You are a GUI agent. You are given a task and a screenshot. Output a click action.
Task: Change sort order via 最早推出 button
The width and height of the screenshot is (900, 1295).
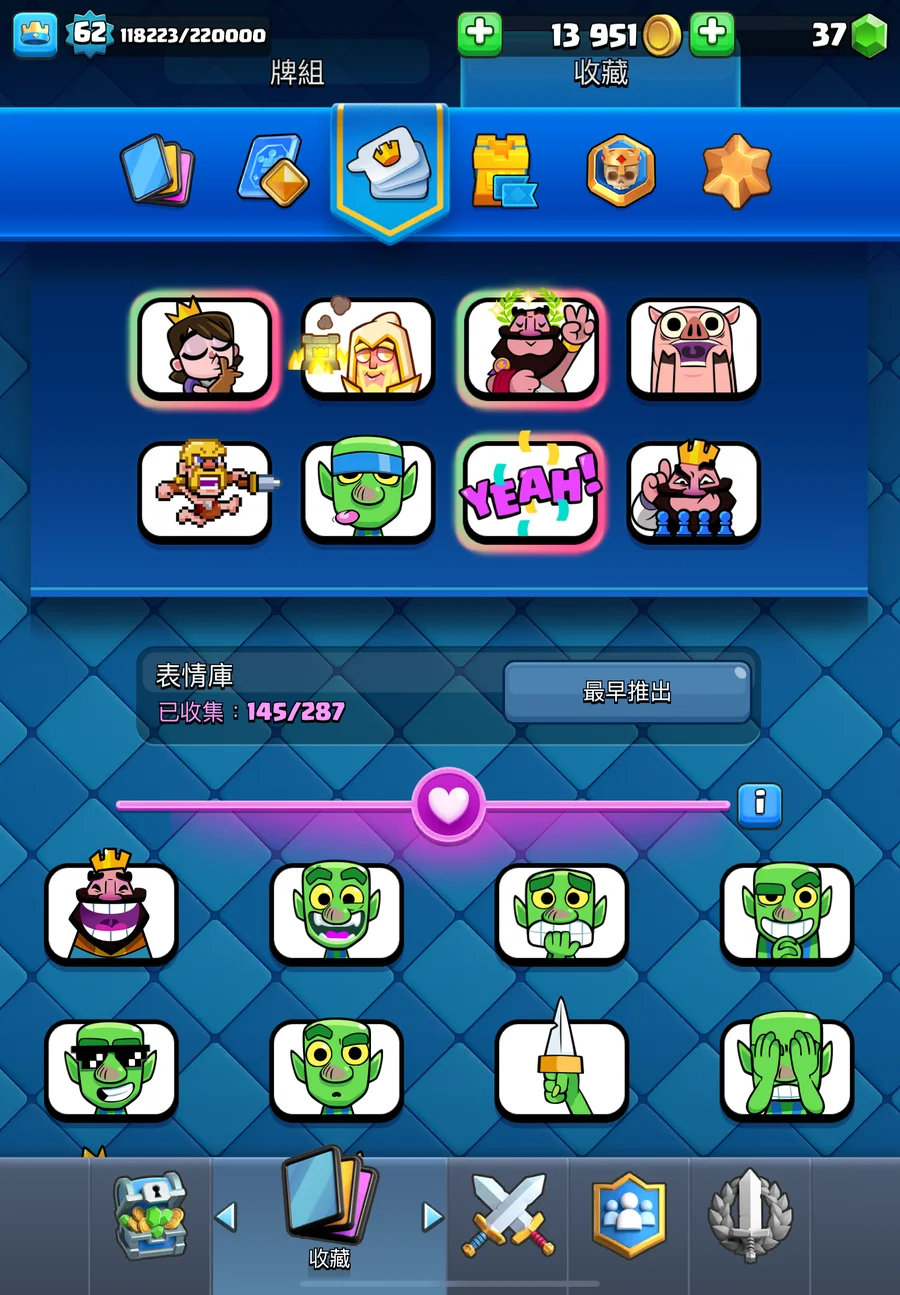coord(627,691)
